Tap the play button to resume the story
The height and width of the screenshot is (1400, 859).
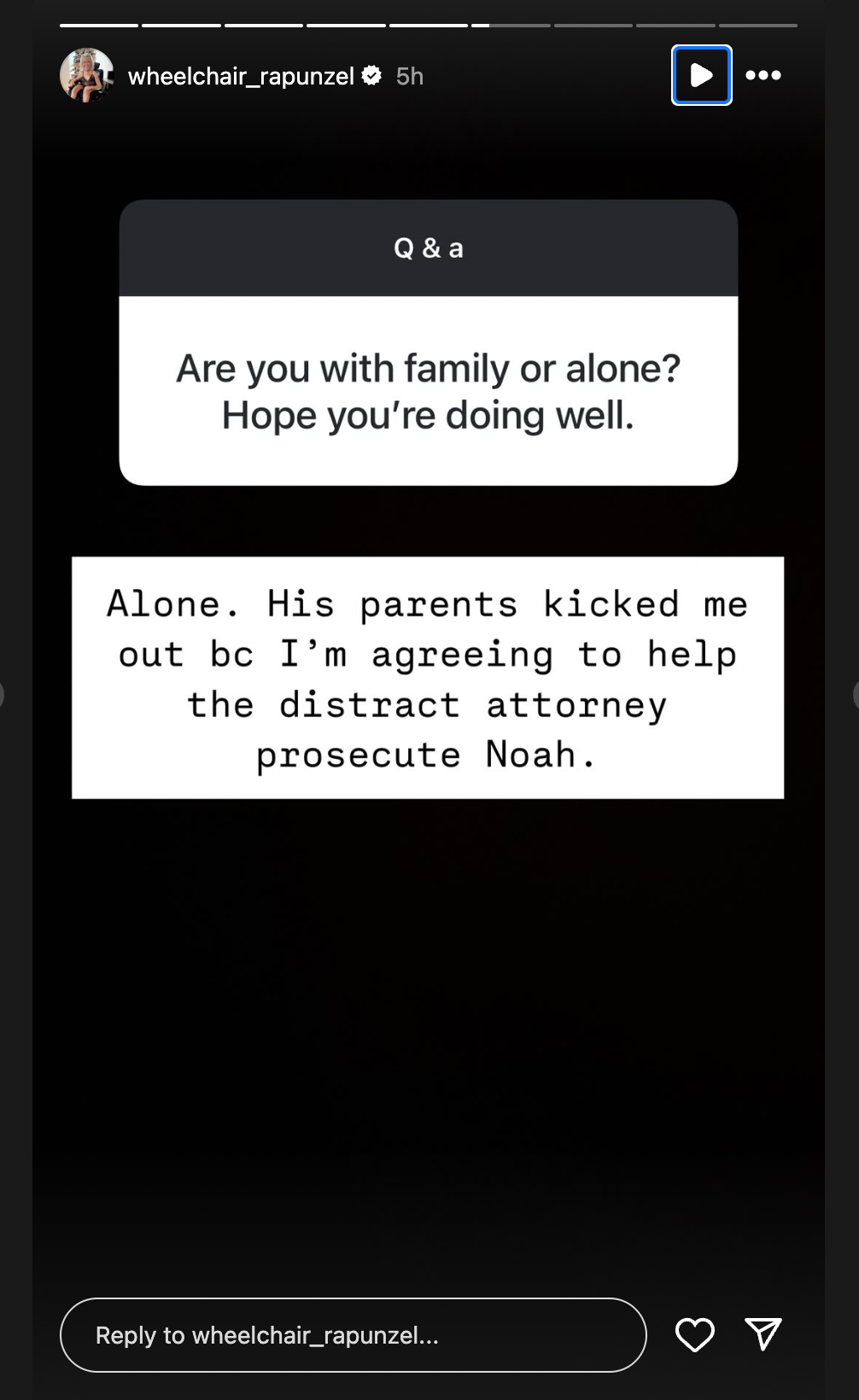click(x=701, y=75)
